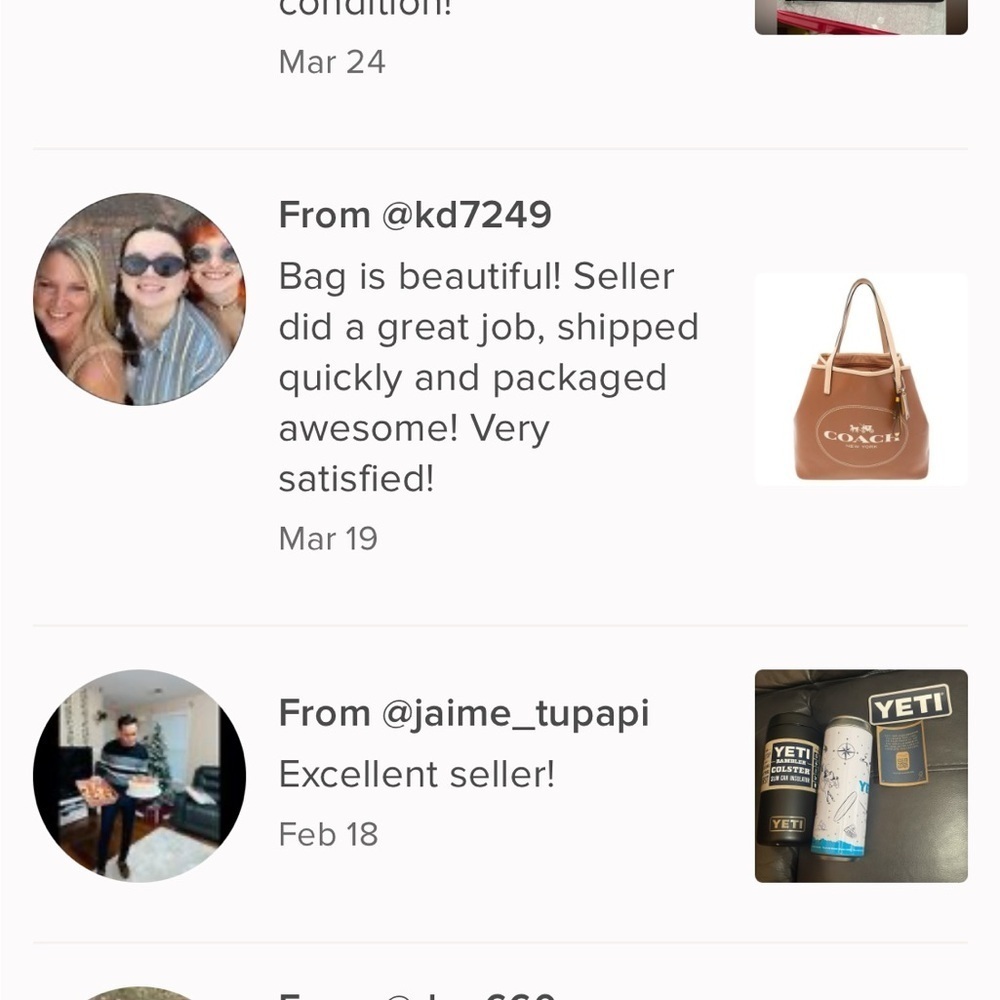Open @kd7249's profile picture
This screenshot has height=1000, width=1000.
[x=139, y=299]
